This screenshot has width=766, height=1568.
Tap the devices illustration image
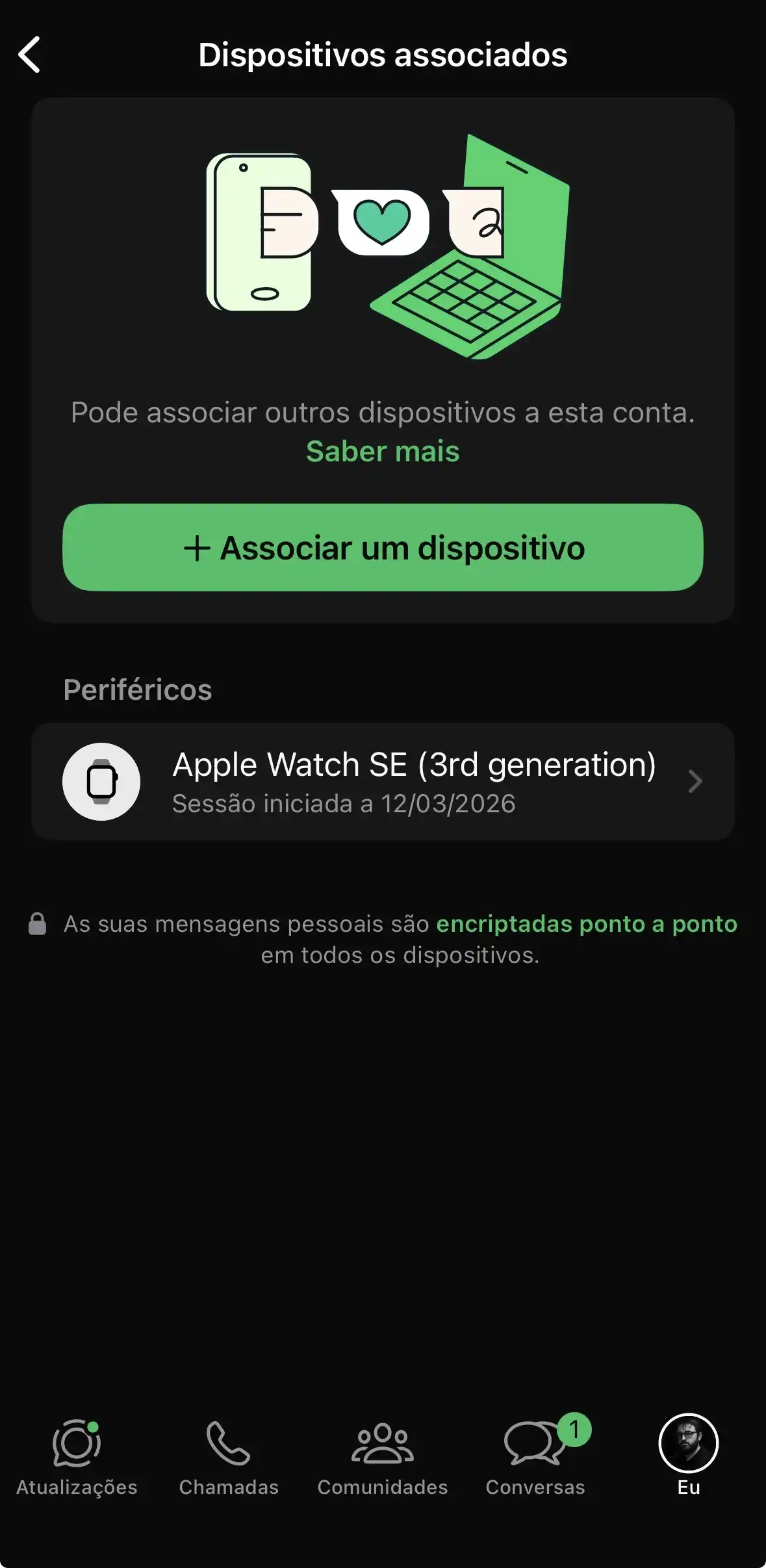click(x=383, y=247)
